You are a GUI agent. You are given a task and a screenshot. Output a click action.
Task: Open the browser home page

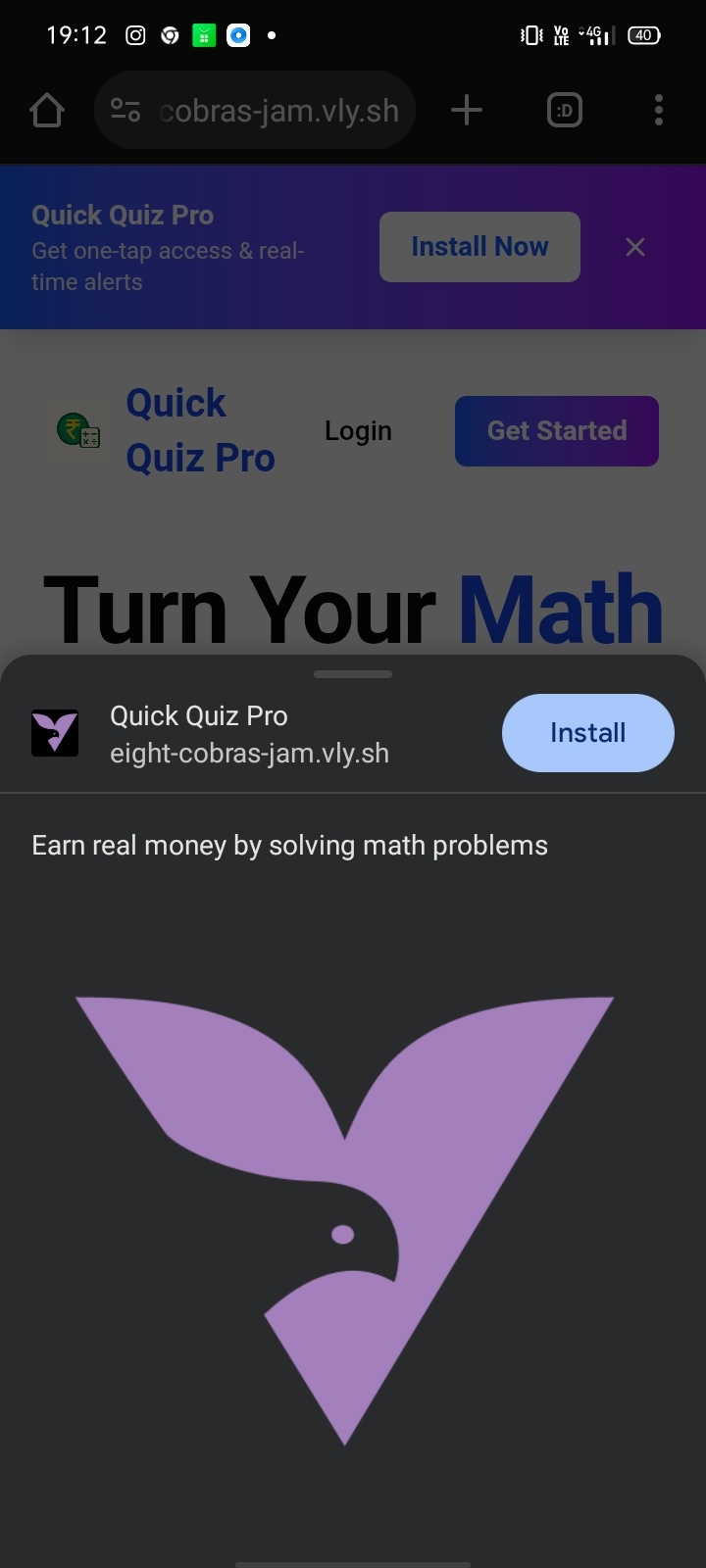click(x=47, y=111)
